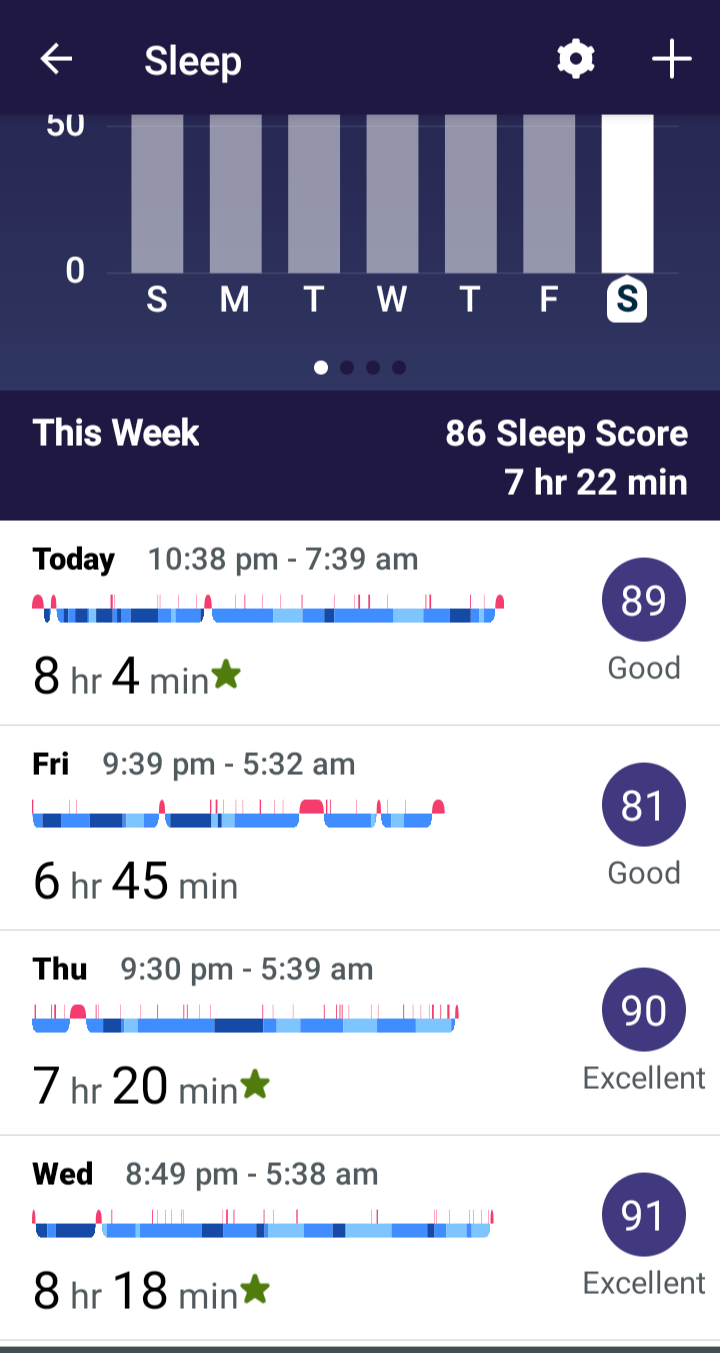Image resolution: width=720 pixels, height=1353 pixels.
Task: Tap the 91 score circle for Wednesday
Action: (x=643, y=1215)
